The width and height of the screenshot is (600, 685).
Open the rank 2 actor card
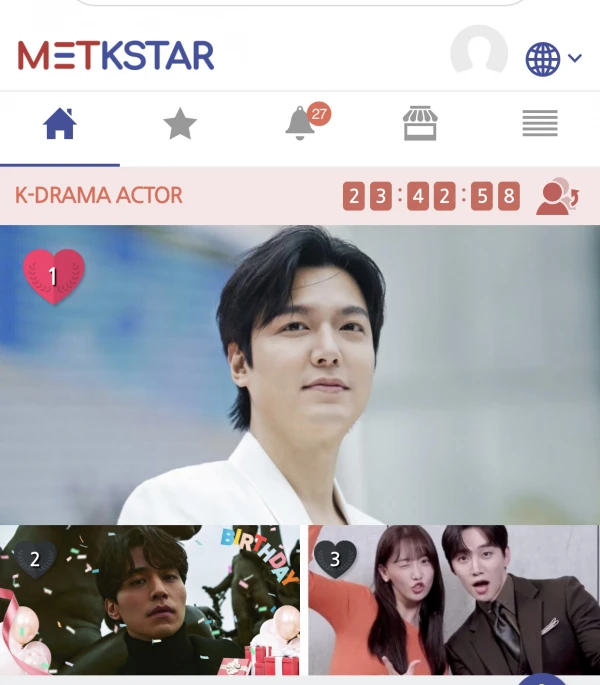point(150,600)
